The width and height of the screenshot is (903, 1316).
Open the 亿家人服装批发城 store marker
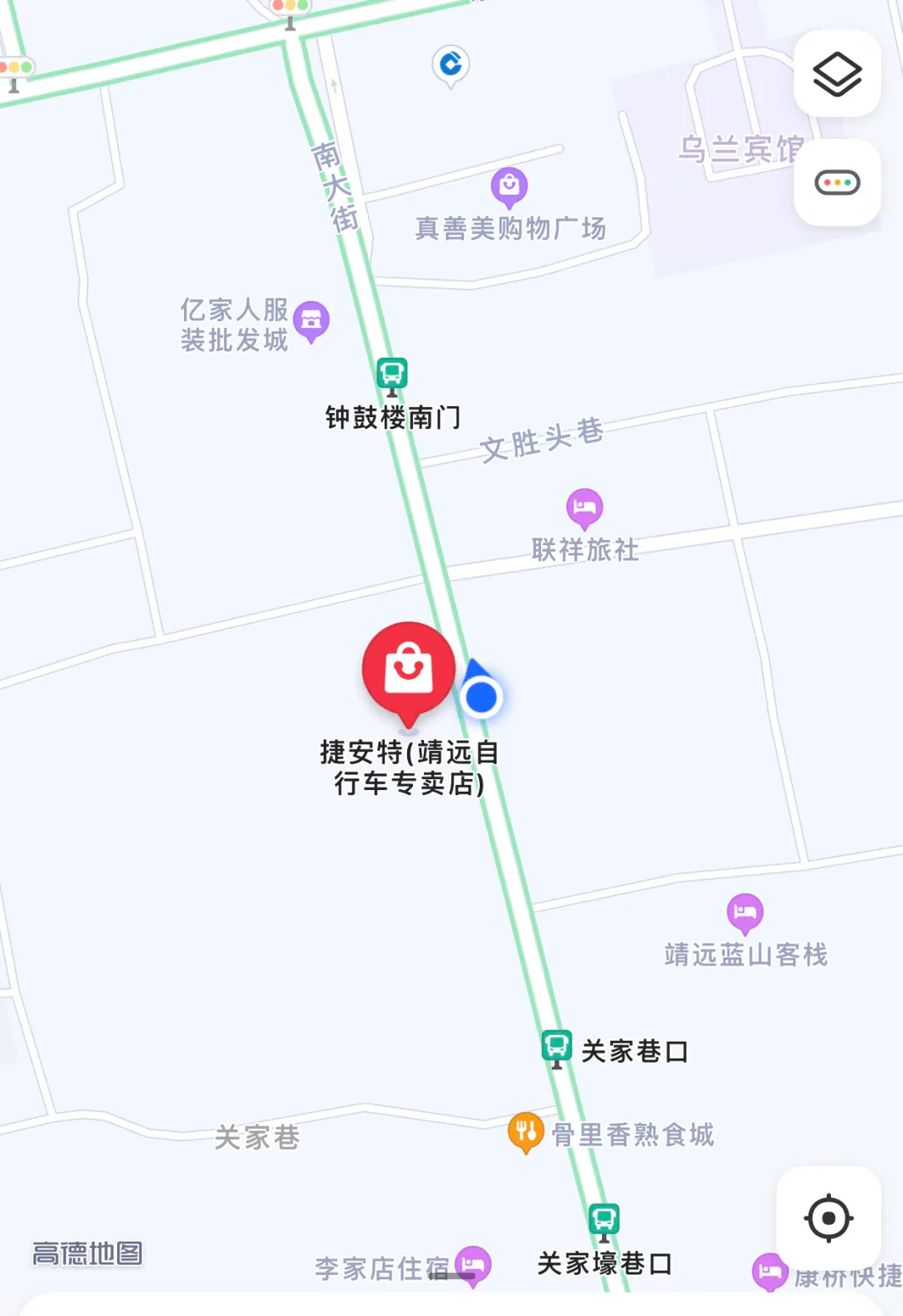[311, 319]
